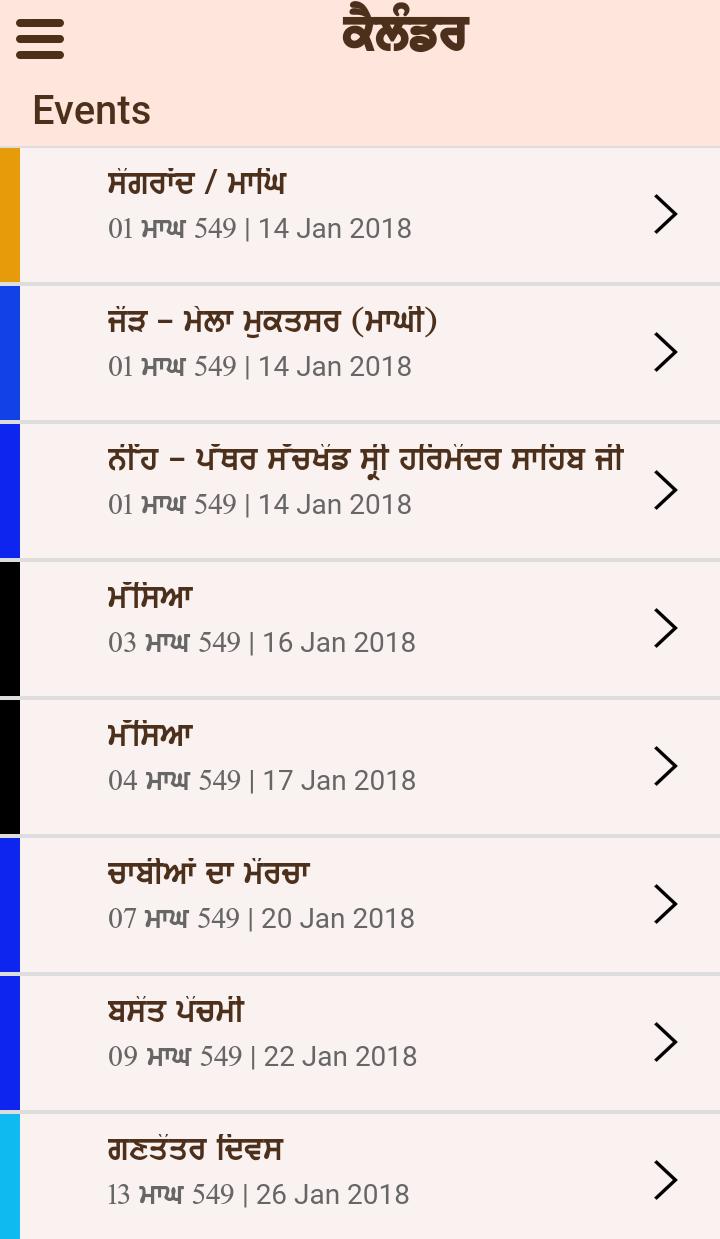Screen dimensions: 720x1239
Task: Expand details of the Mela Muktsar event
Action: point(665,352)
